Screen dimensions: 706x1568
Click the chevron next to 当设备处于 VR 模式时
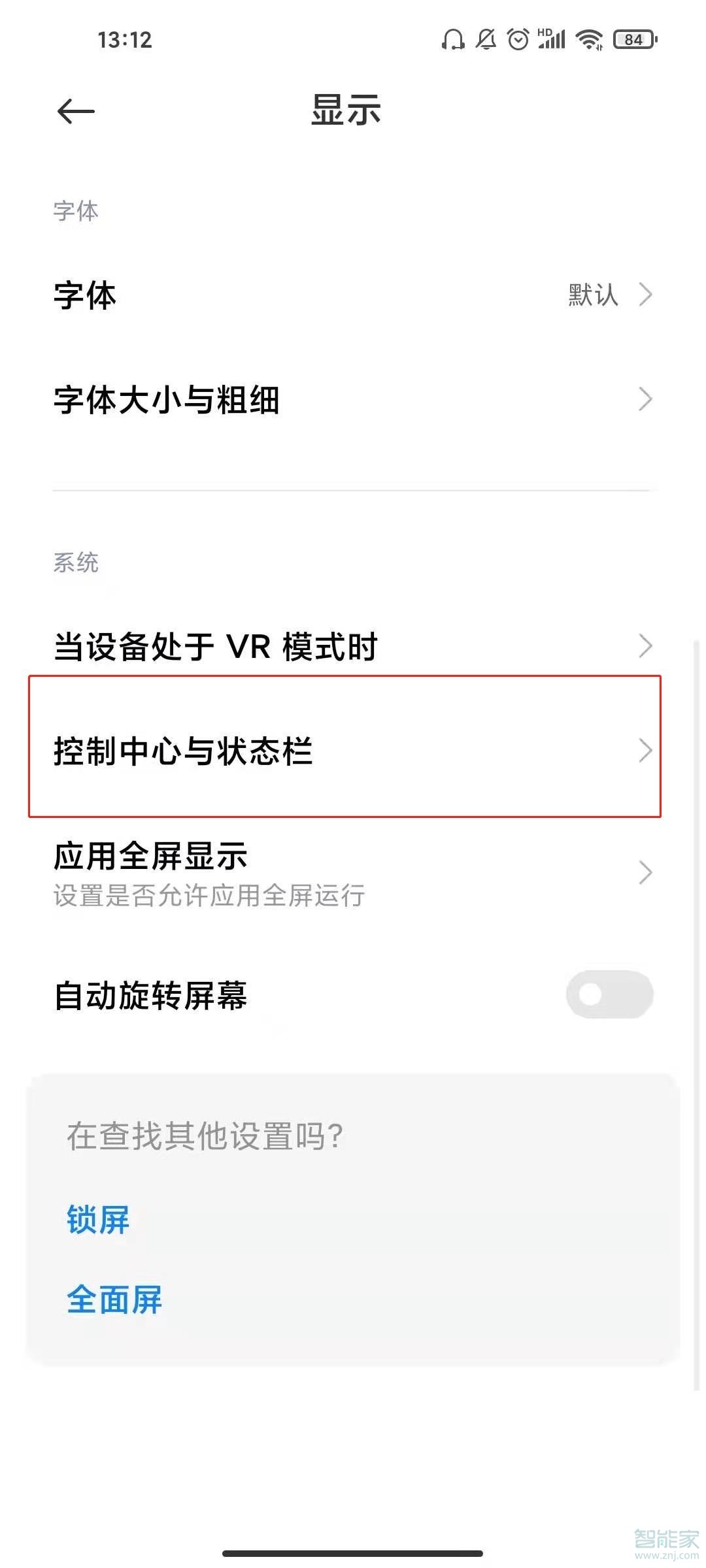(646, 645)
